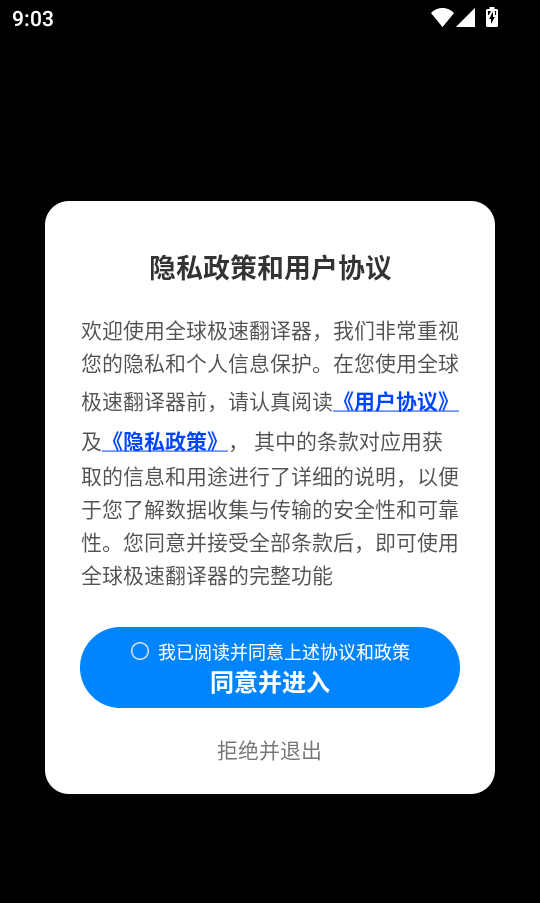540x903 pixels.
Task: Choose 拒绝并退出 to exit
Action: (x=269, y=750)
